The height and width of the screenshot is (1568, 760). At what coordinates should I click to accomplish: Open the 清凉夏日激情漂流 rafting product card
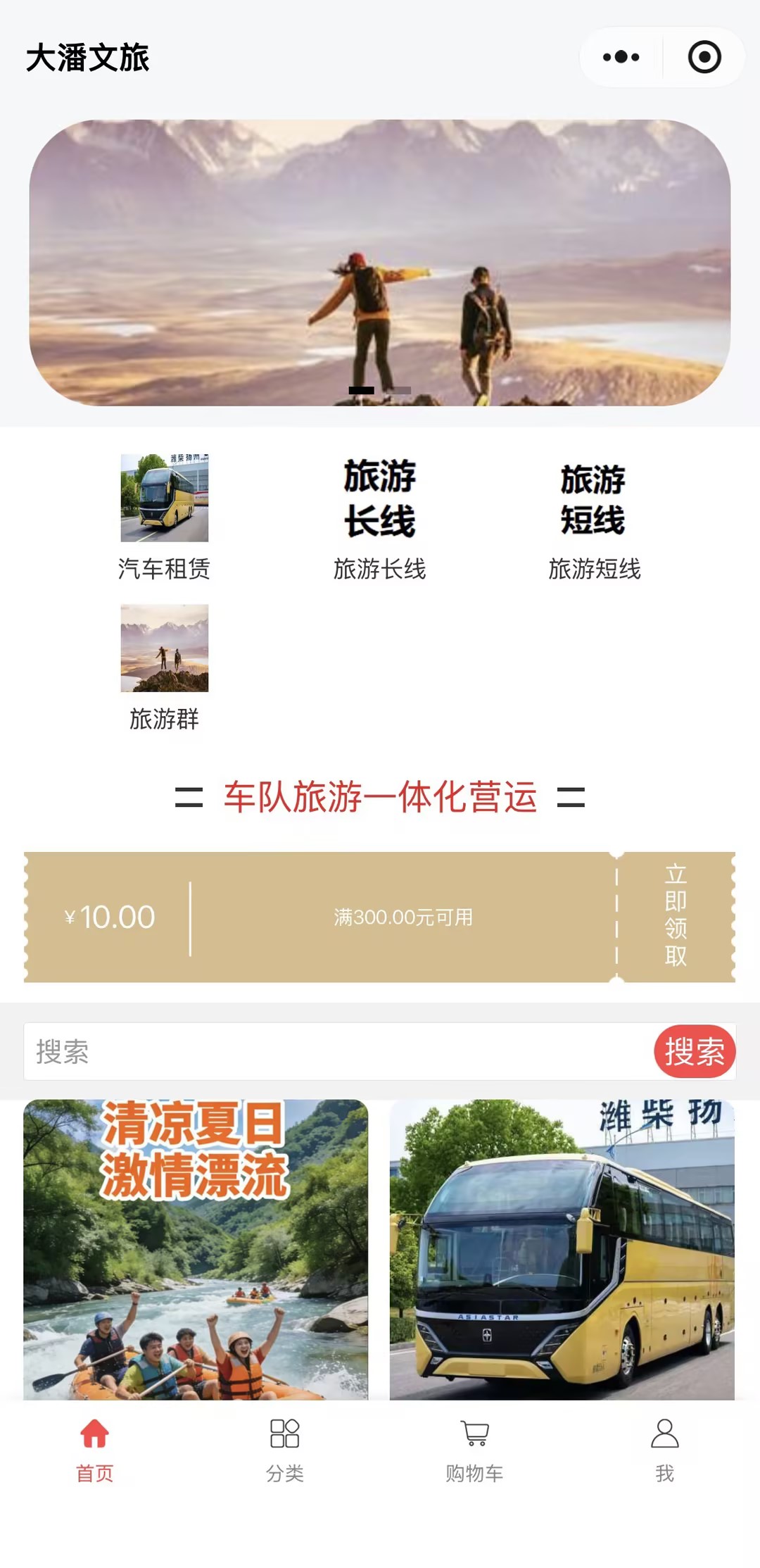[x=196, y=1248]
